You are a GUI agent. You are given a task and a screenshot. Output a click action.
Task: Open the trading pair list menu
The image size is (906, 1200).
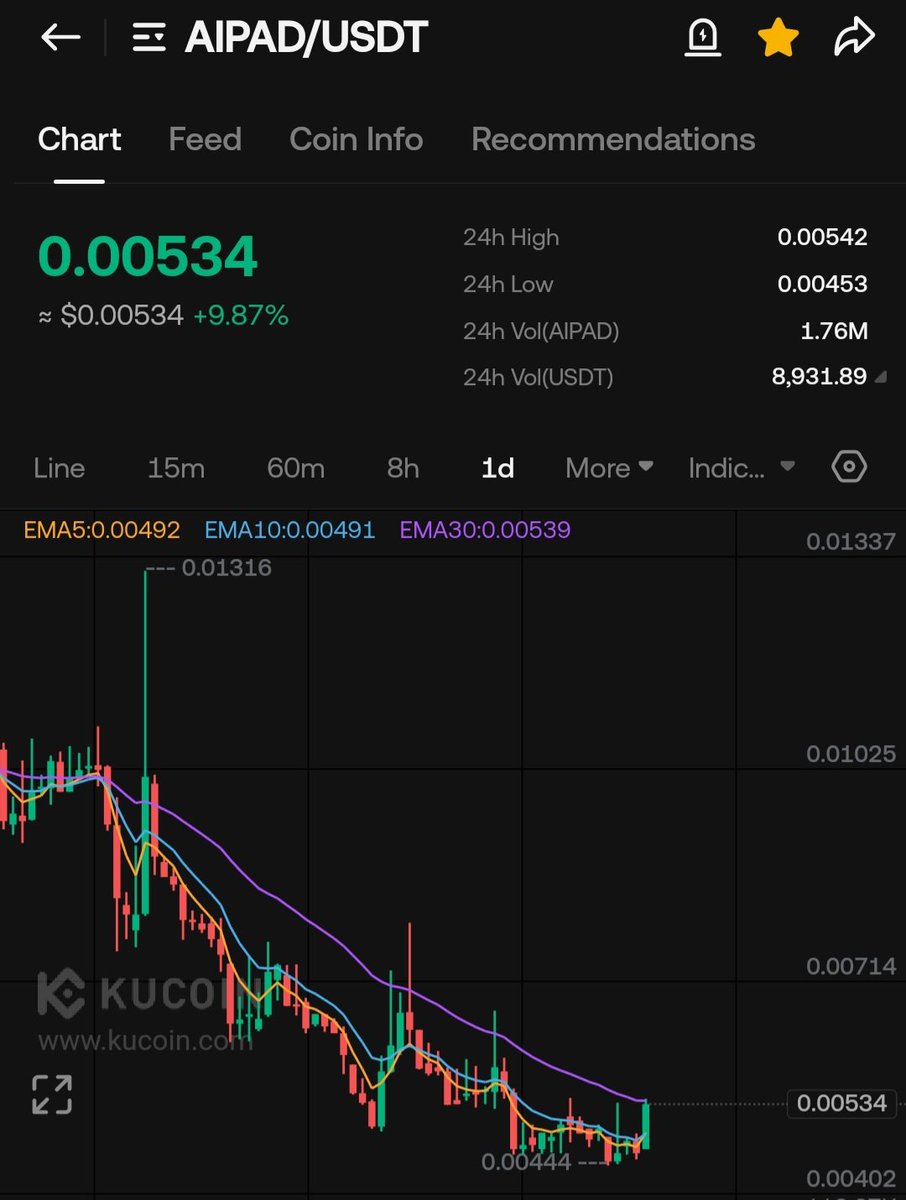point(150,38)
